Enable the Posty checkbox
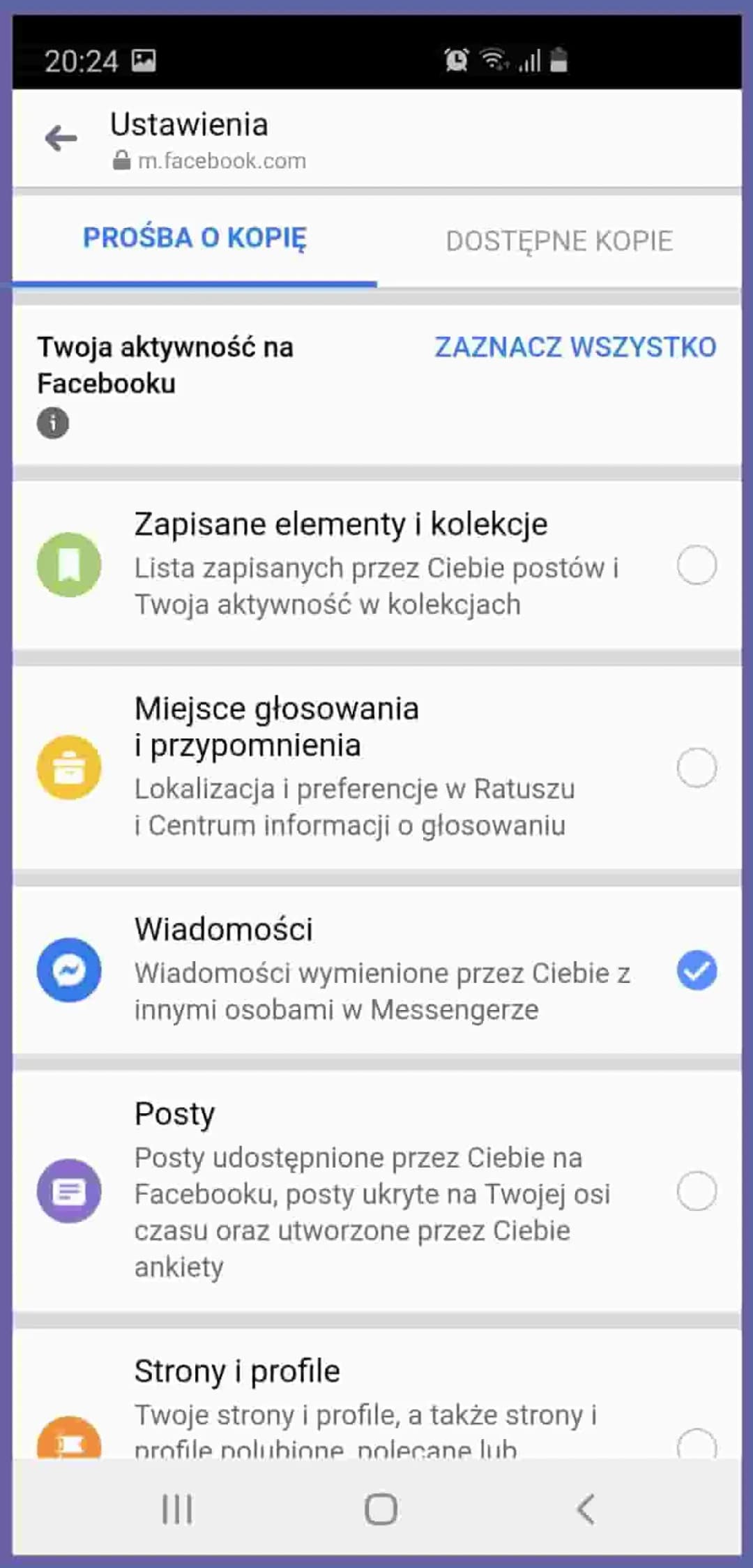This screenshot has height=1568, width=753. 697,1192
